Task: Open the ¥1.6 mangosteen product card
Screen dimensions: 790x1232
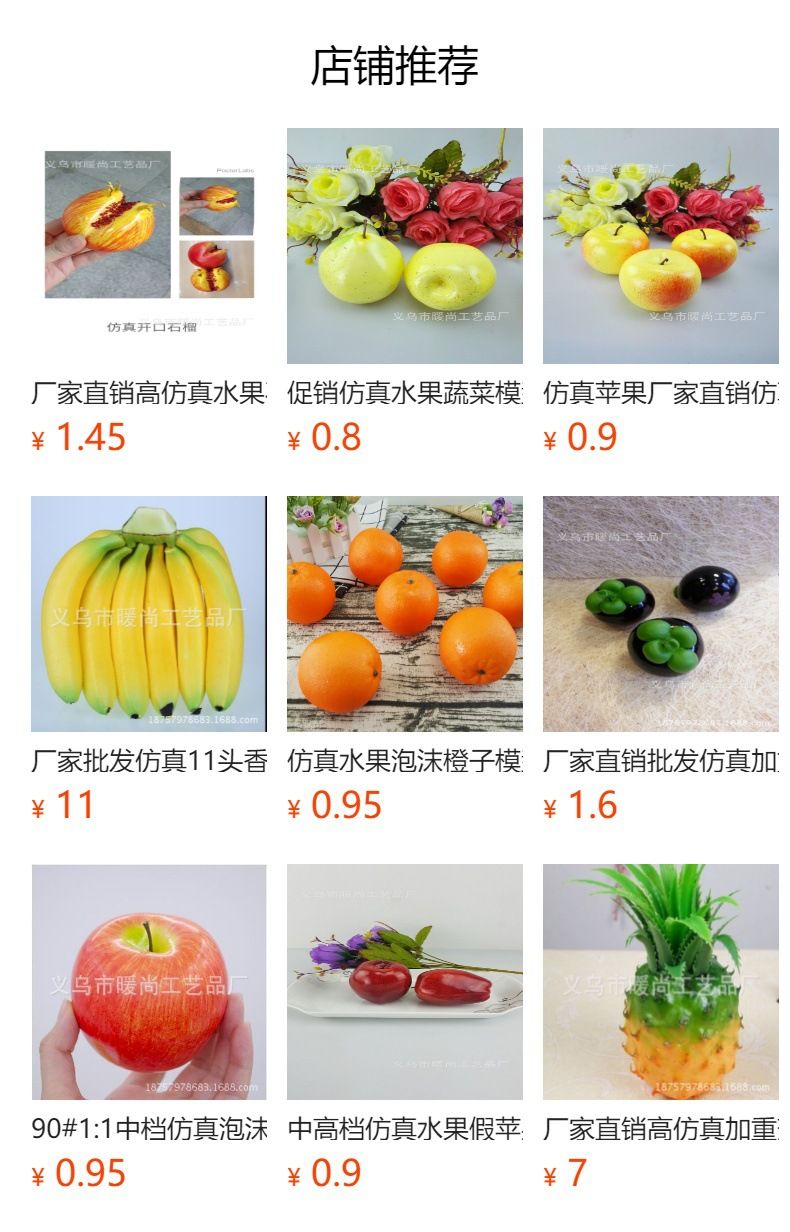Action: [660, 614]
